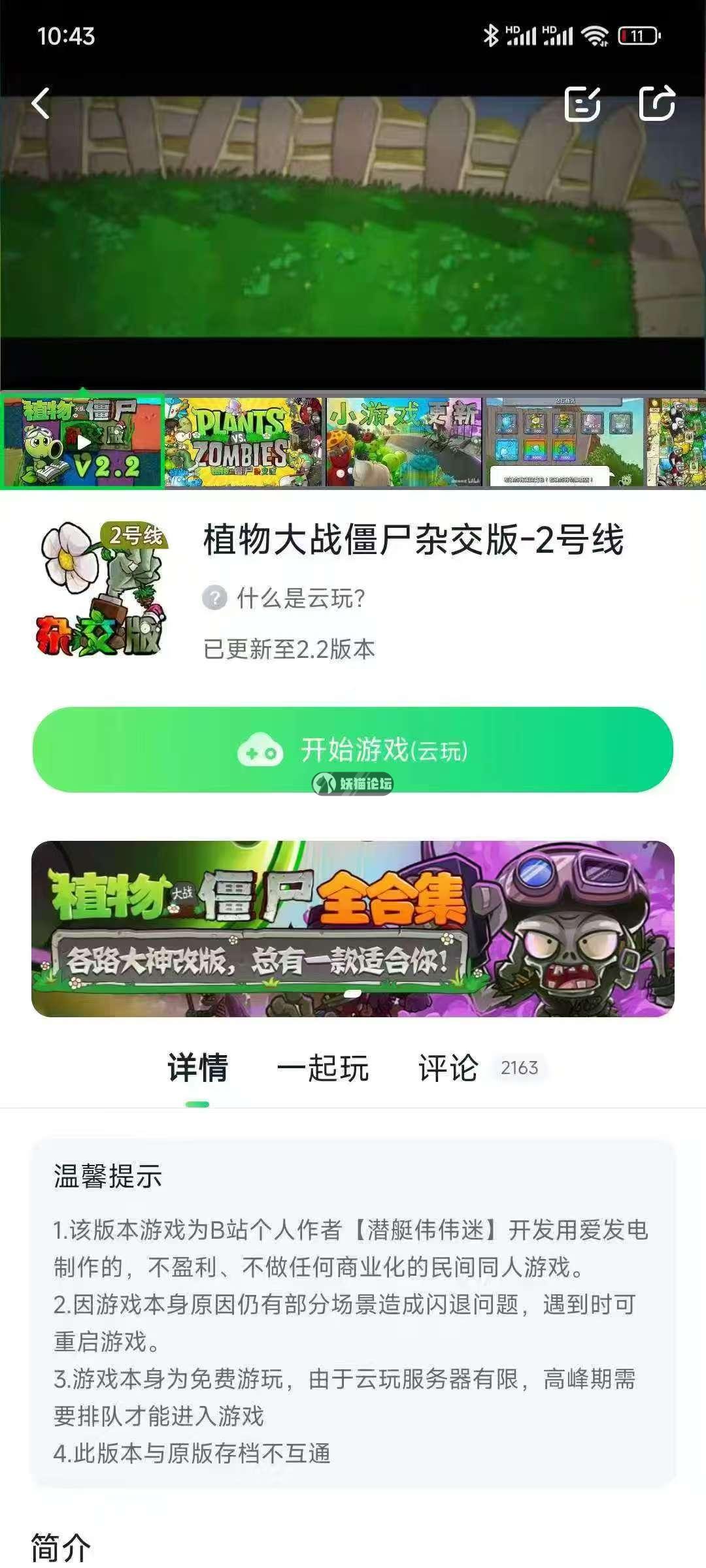The width and height of the screenshot is (706, 1568).
Task: Share this game page
Action: (656, 103)
